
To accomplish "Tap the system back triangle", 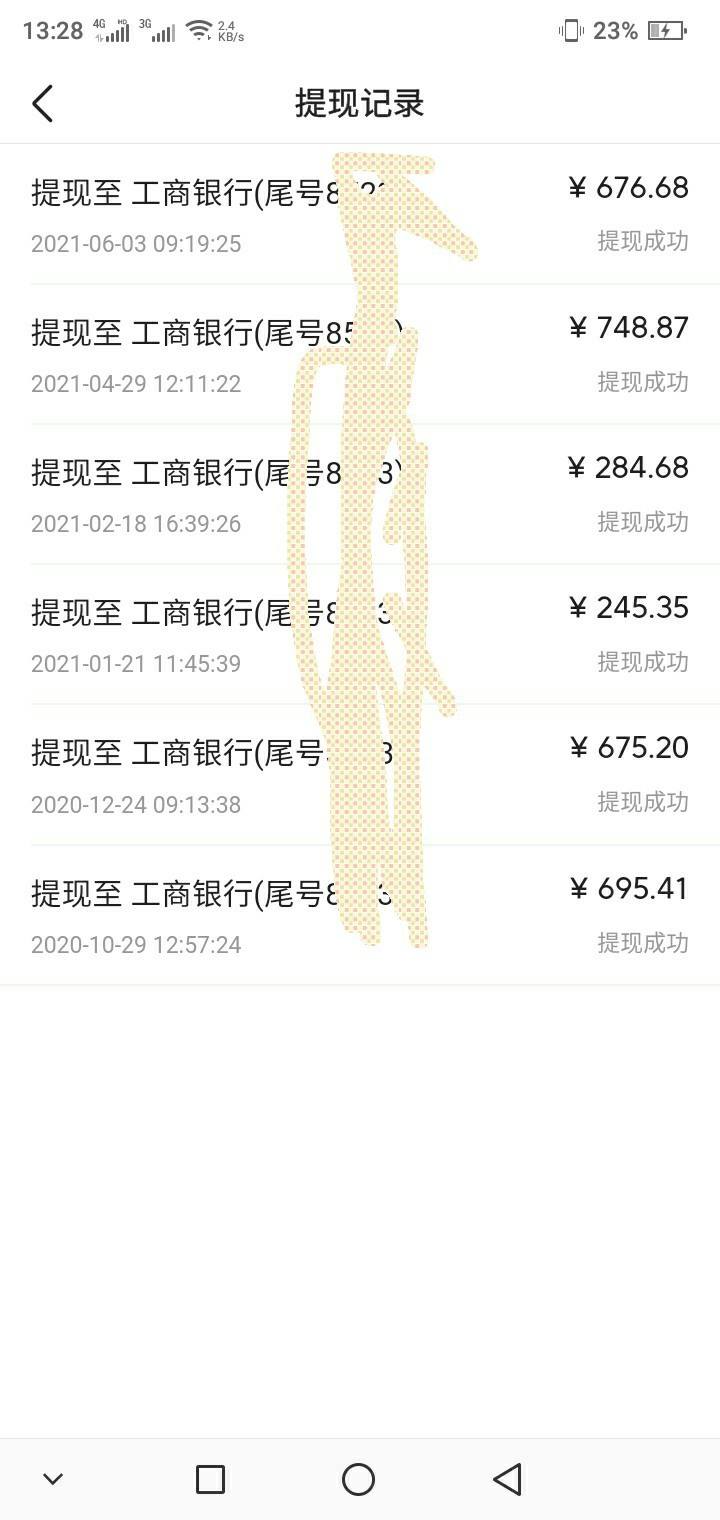I will [507, 1479].
